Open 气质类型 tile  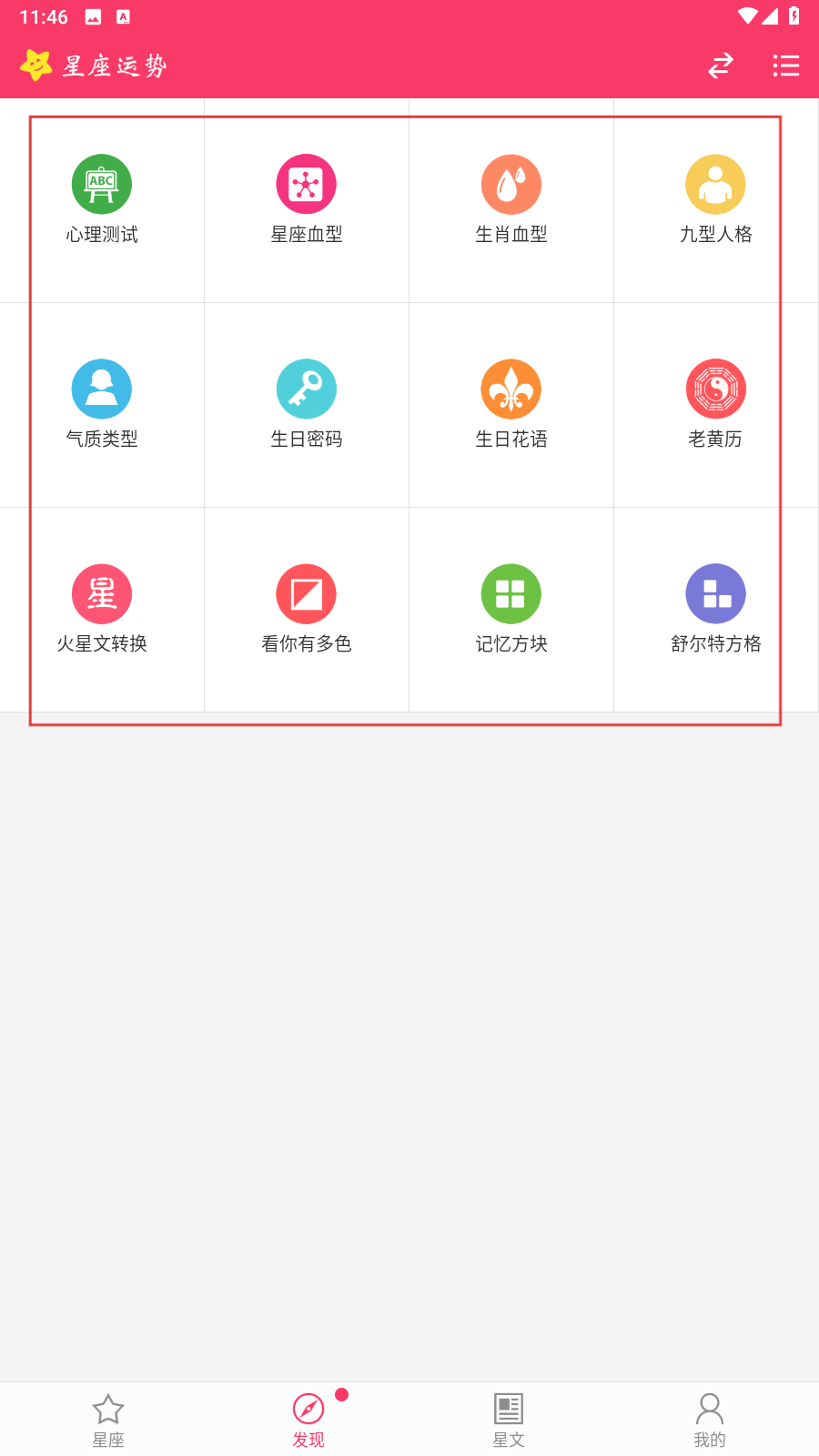point(102,405)
